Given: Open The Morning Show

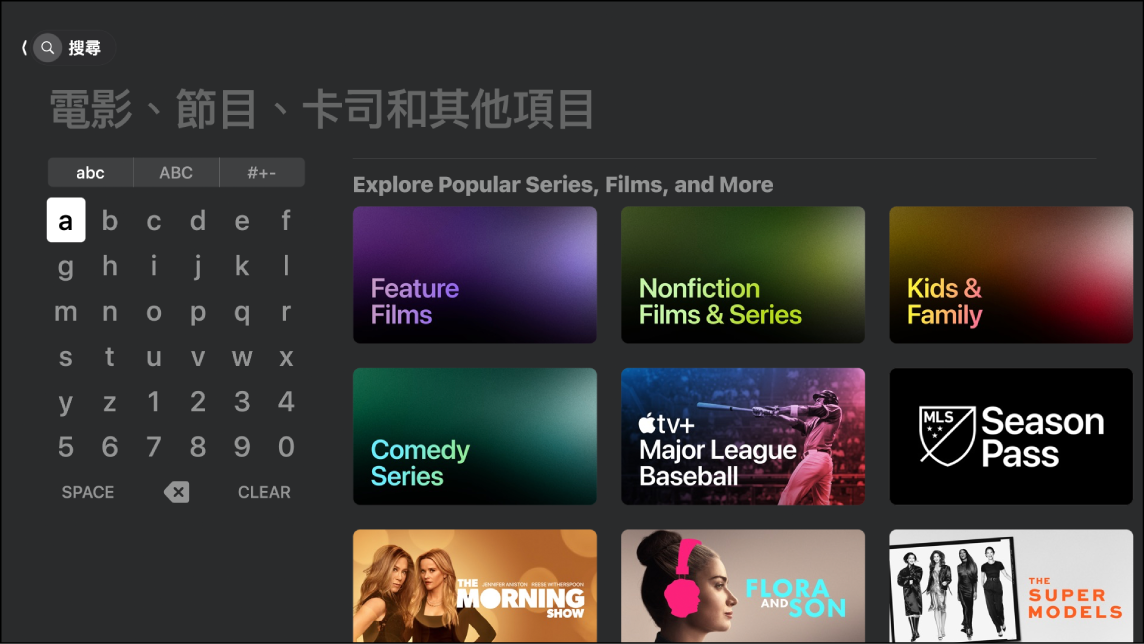Looking at the screenshot, I should [475, 585].
